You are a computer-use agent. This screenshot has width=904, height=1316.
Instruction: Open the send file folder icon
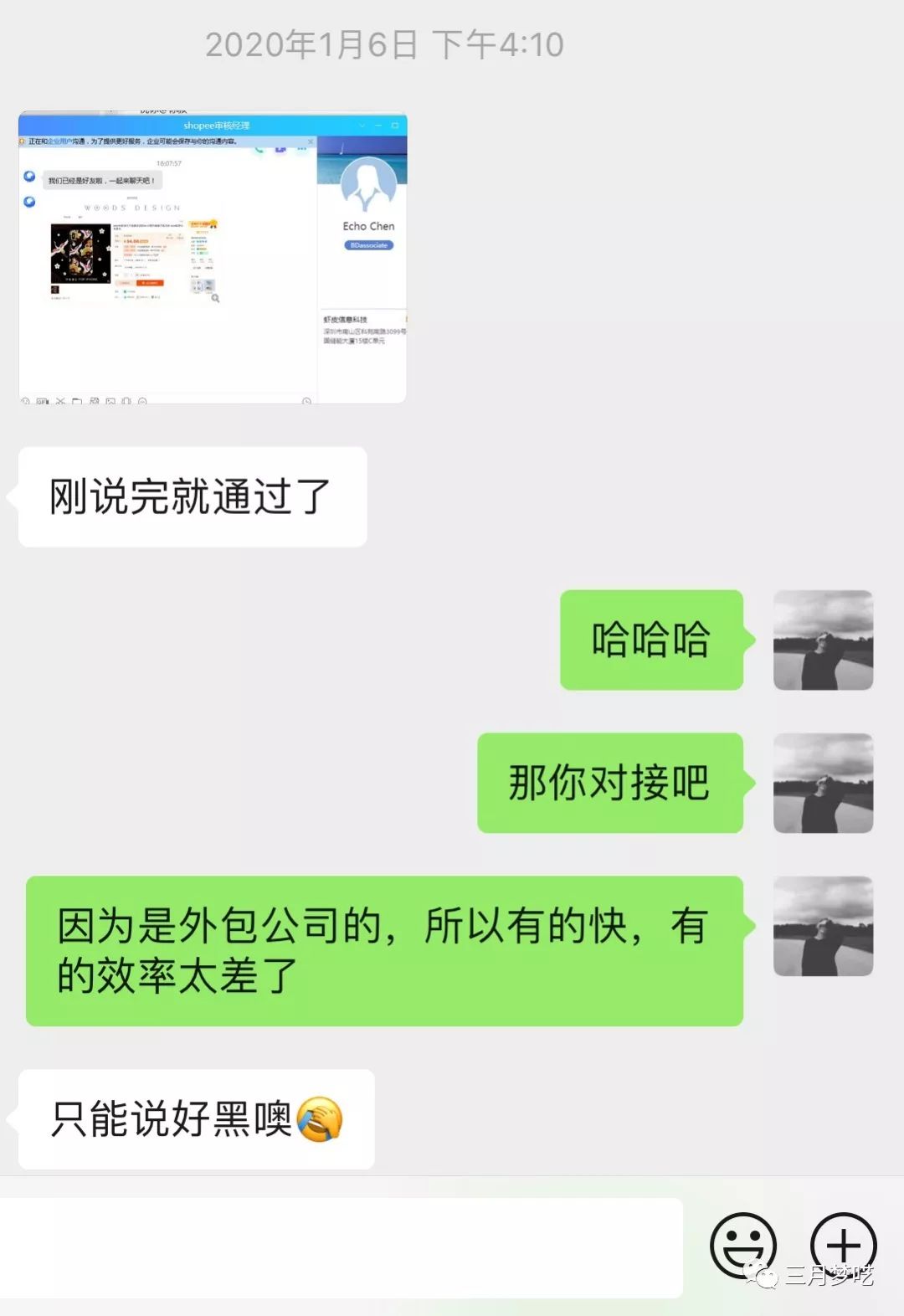click(76, 402)
